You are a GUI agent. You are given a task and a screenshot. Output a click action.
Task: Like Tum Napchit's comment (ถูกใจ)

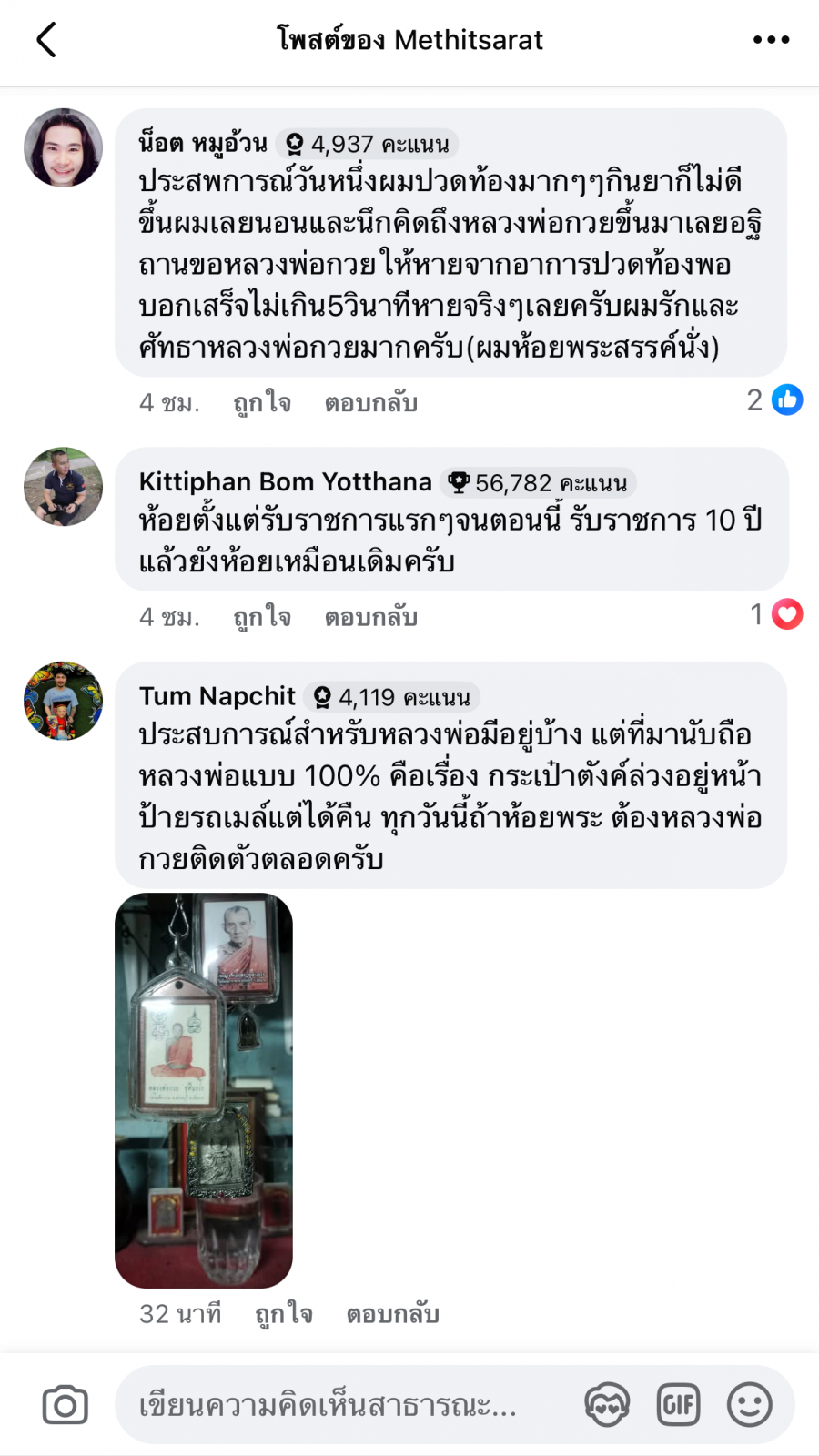click(284, 1314)
